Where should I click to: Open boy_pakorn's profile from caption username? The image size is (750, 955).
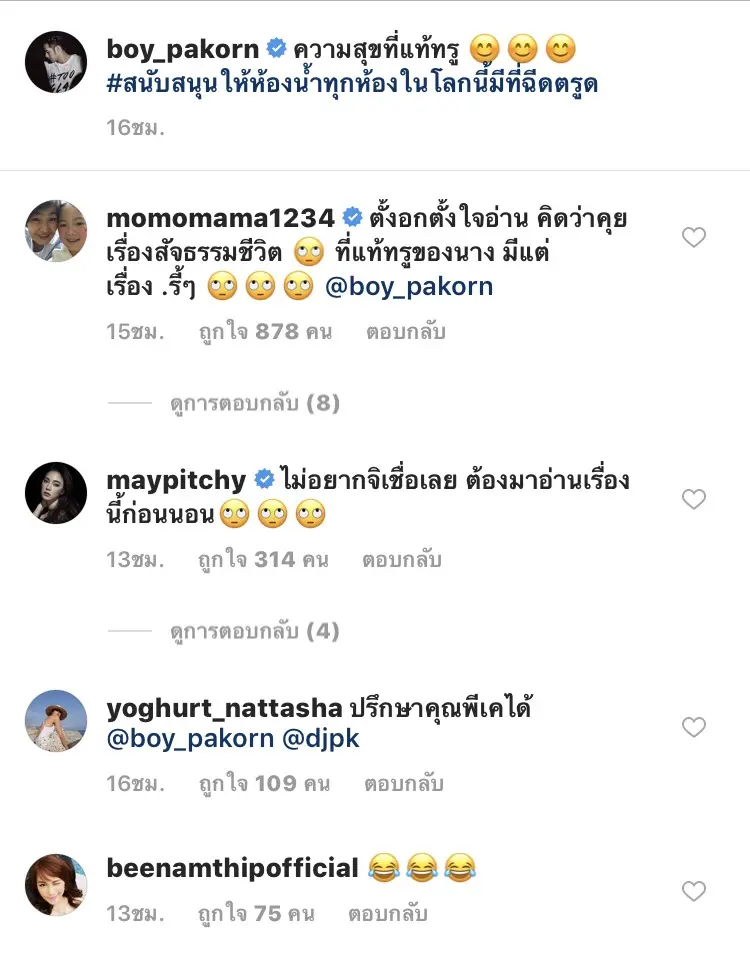click(182, 48)
